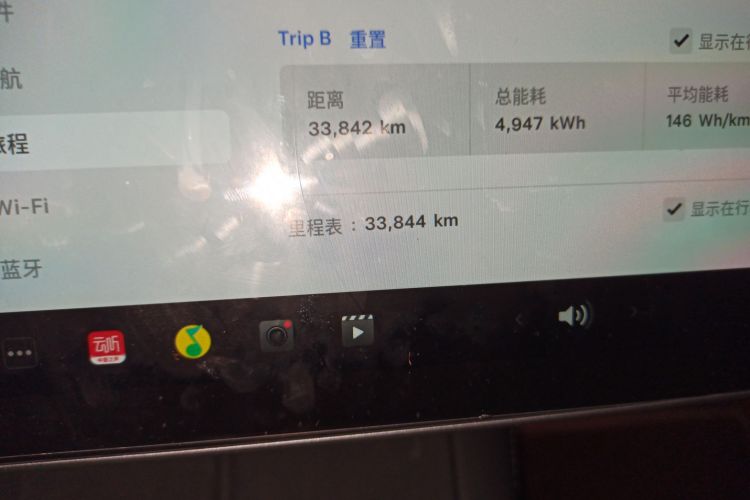Launch the QQ Music app

[x=192, y=342]
